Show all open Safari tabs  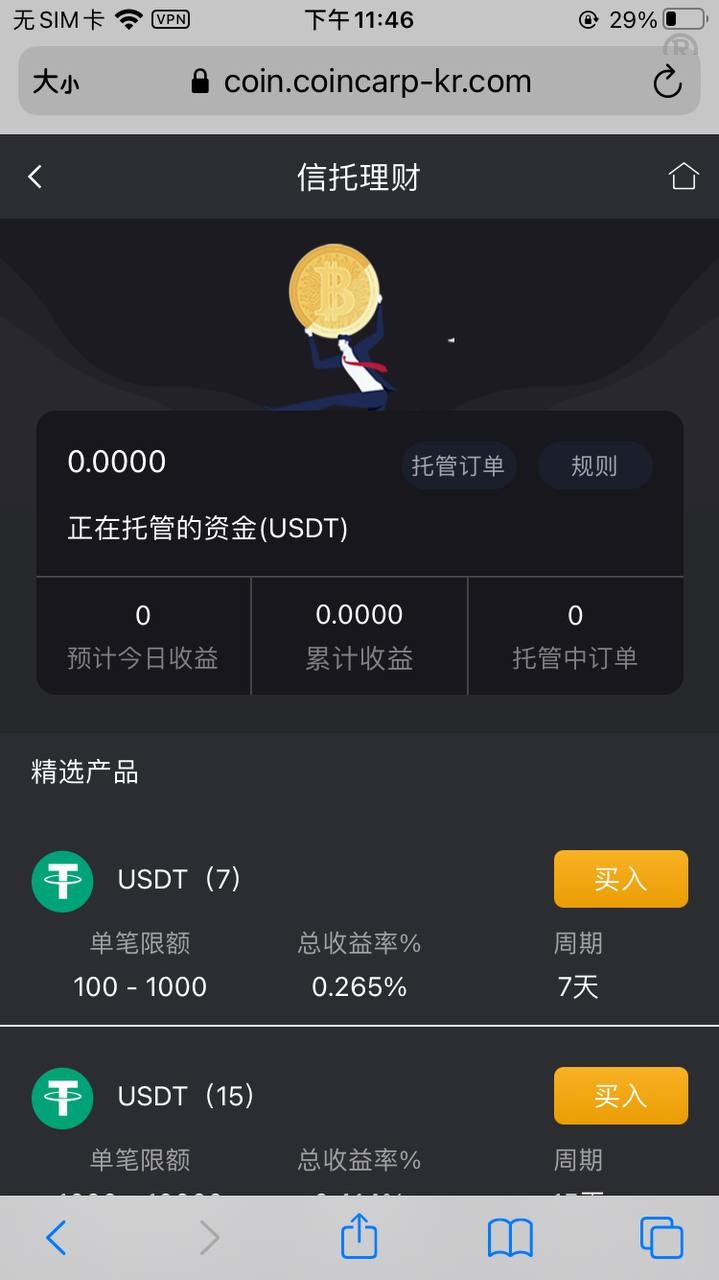(661, 1238)
